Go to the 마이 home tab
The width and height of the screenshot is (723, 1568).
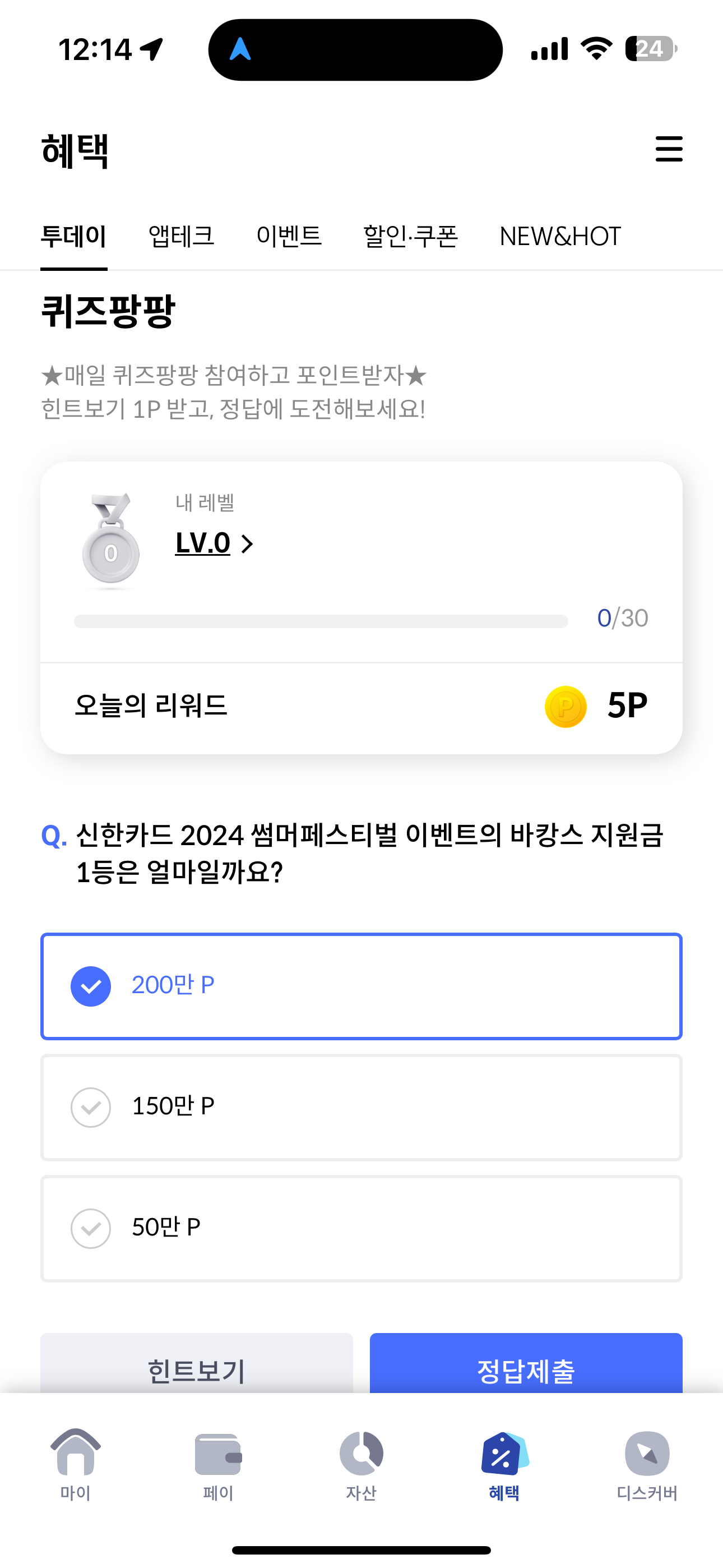click(x=76, y=1464)
